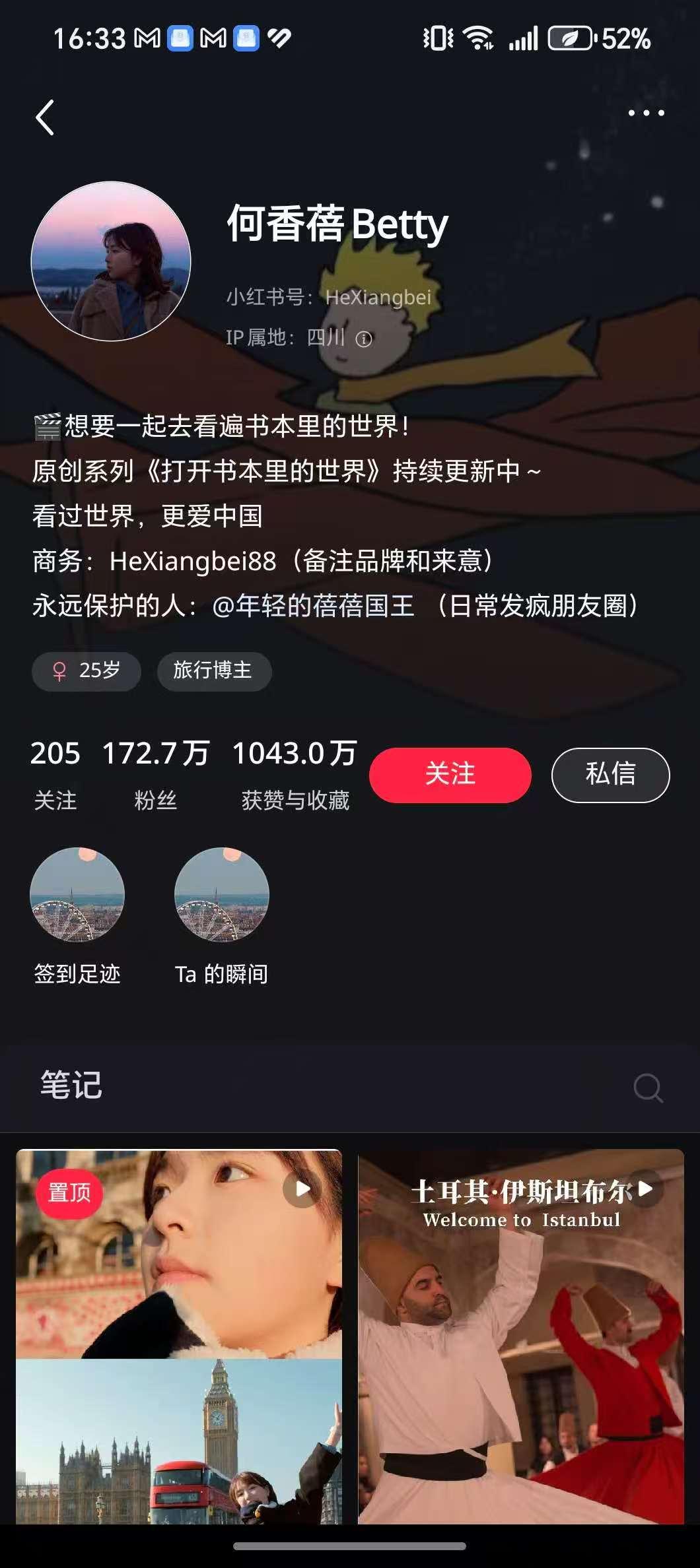Send a private message via 私信

point(610,775)
